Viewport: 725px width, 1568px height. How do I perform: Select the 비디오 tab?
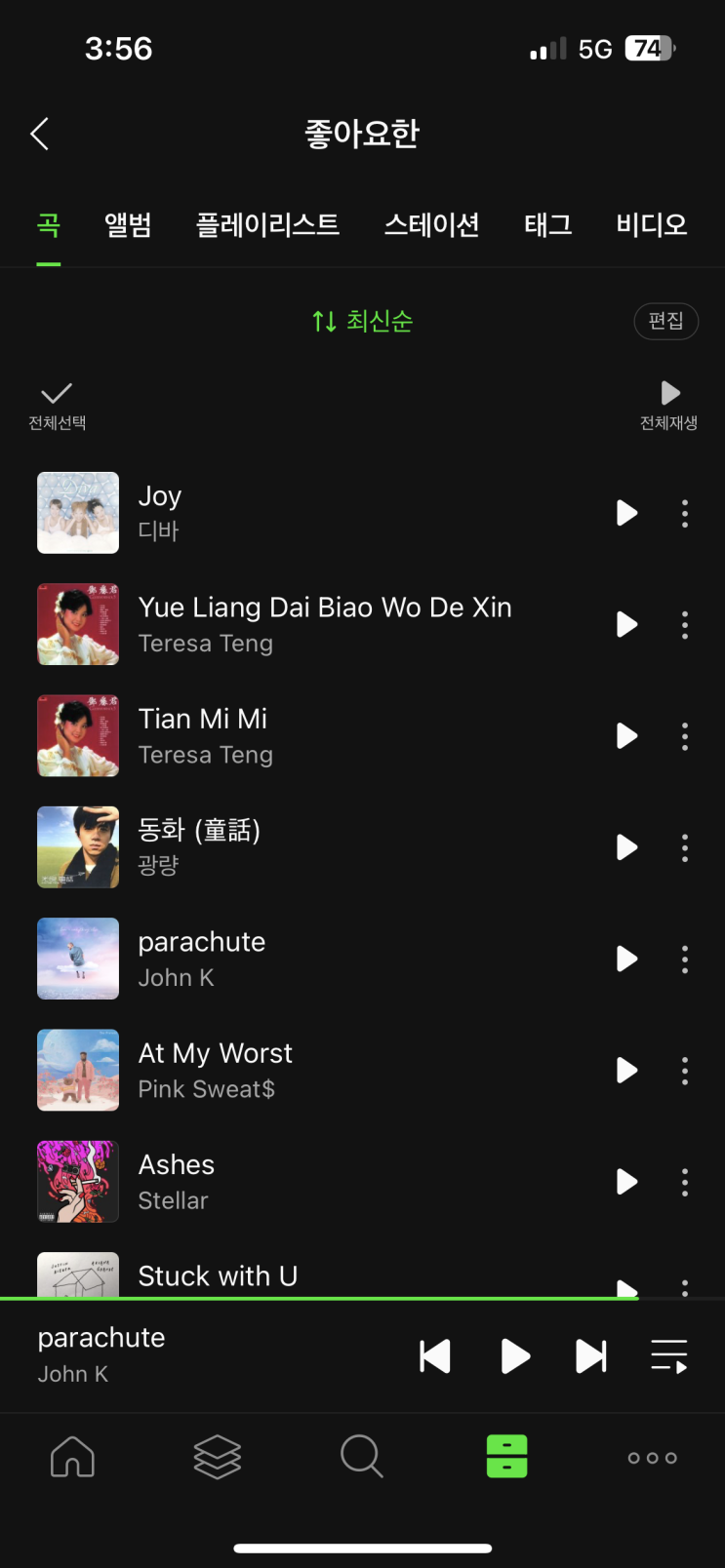coord(651,225)
